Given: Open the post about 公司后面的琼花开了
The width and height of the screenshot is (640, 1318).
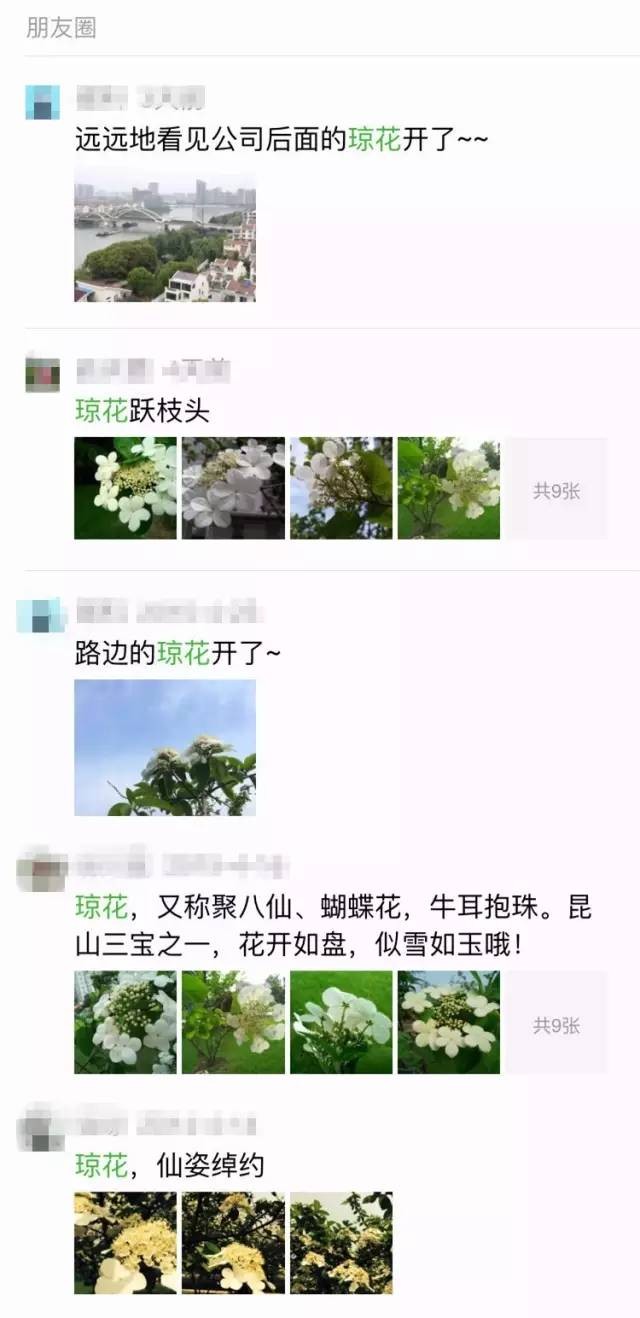Looking at the screenshot, I should [281, 140].
